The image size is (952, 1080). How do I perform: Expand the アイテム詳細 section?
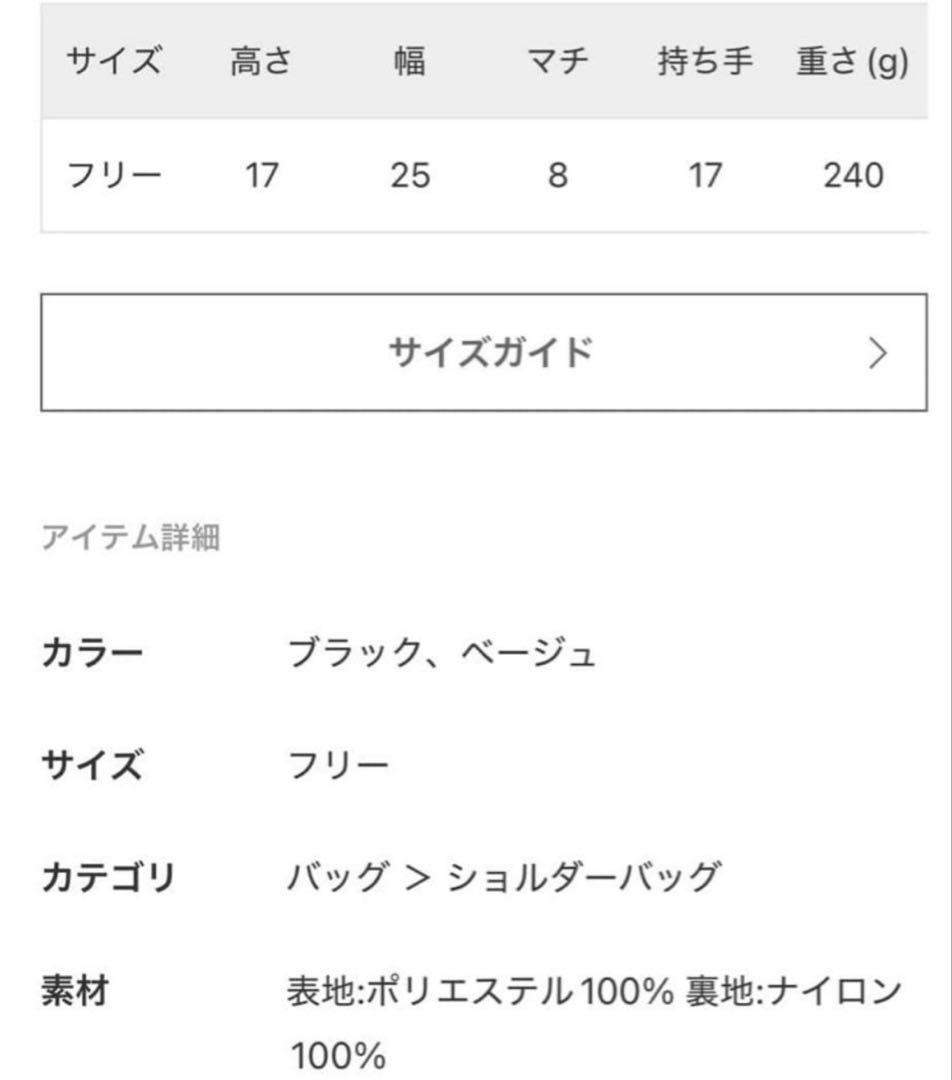coord(130,535)
